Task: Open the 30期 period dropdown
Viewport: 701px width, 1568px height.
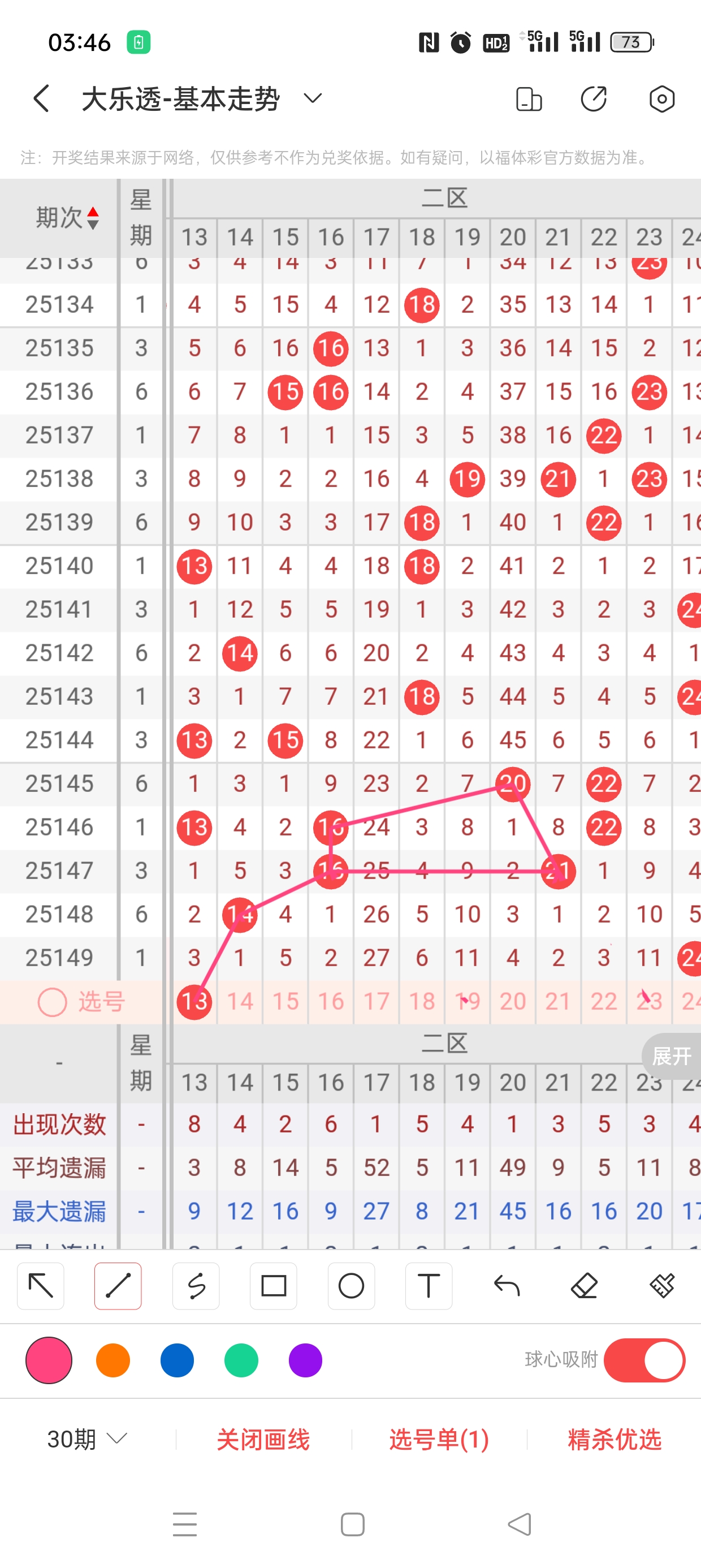Action: coord(87,1439)
